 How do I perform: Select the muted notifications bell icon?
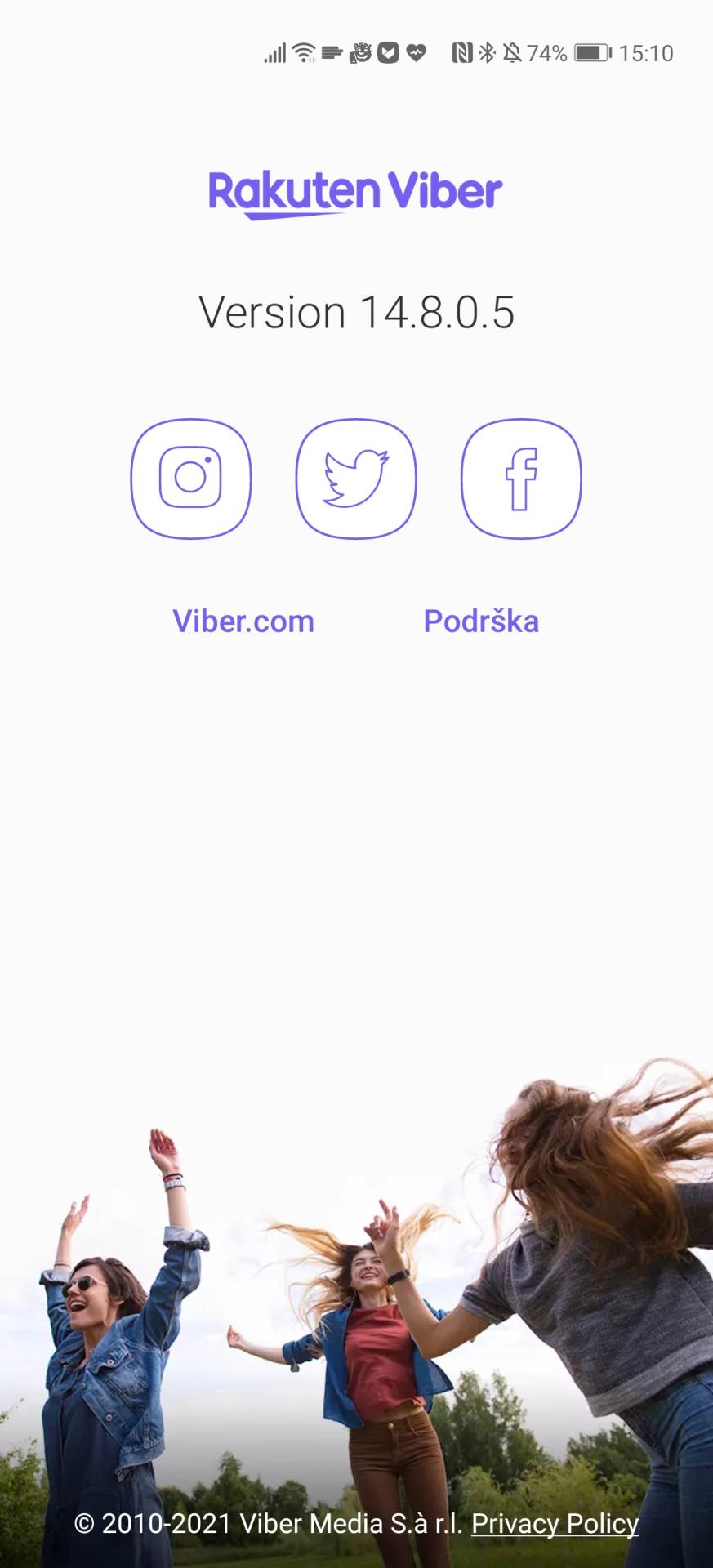pos(513,52)
